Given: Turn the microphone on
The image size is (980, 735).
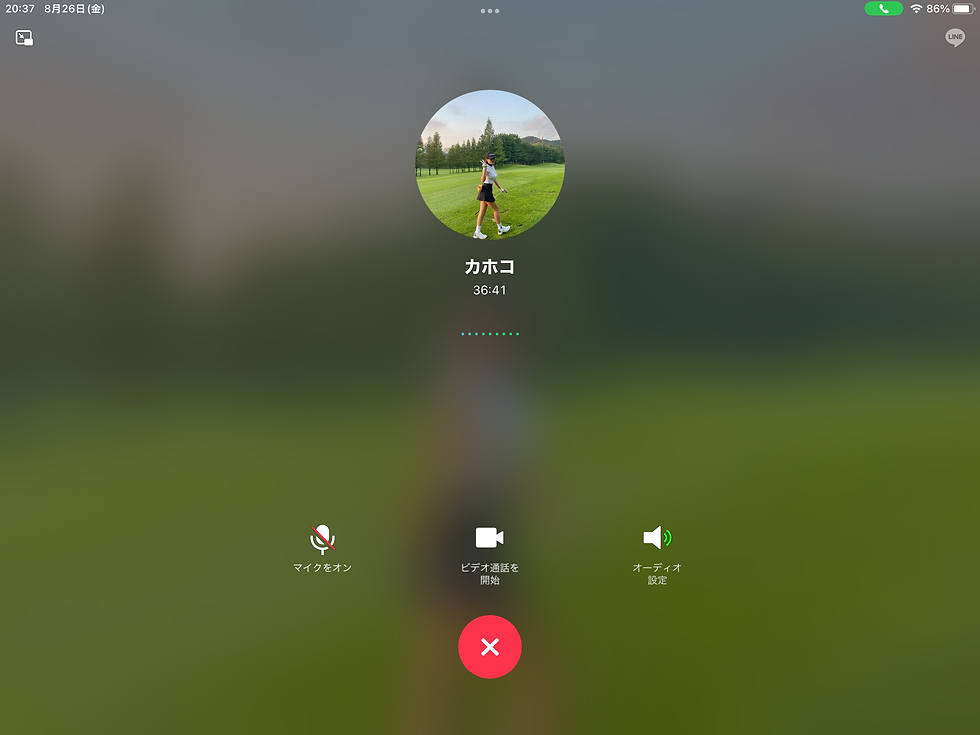Looking at the screenshot, I should click(x=322, y=540).
